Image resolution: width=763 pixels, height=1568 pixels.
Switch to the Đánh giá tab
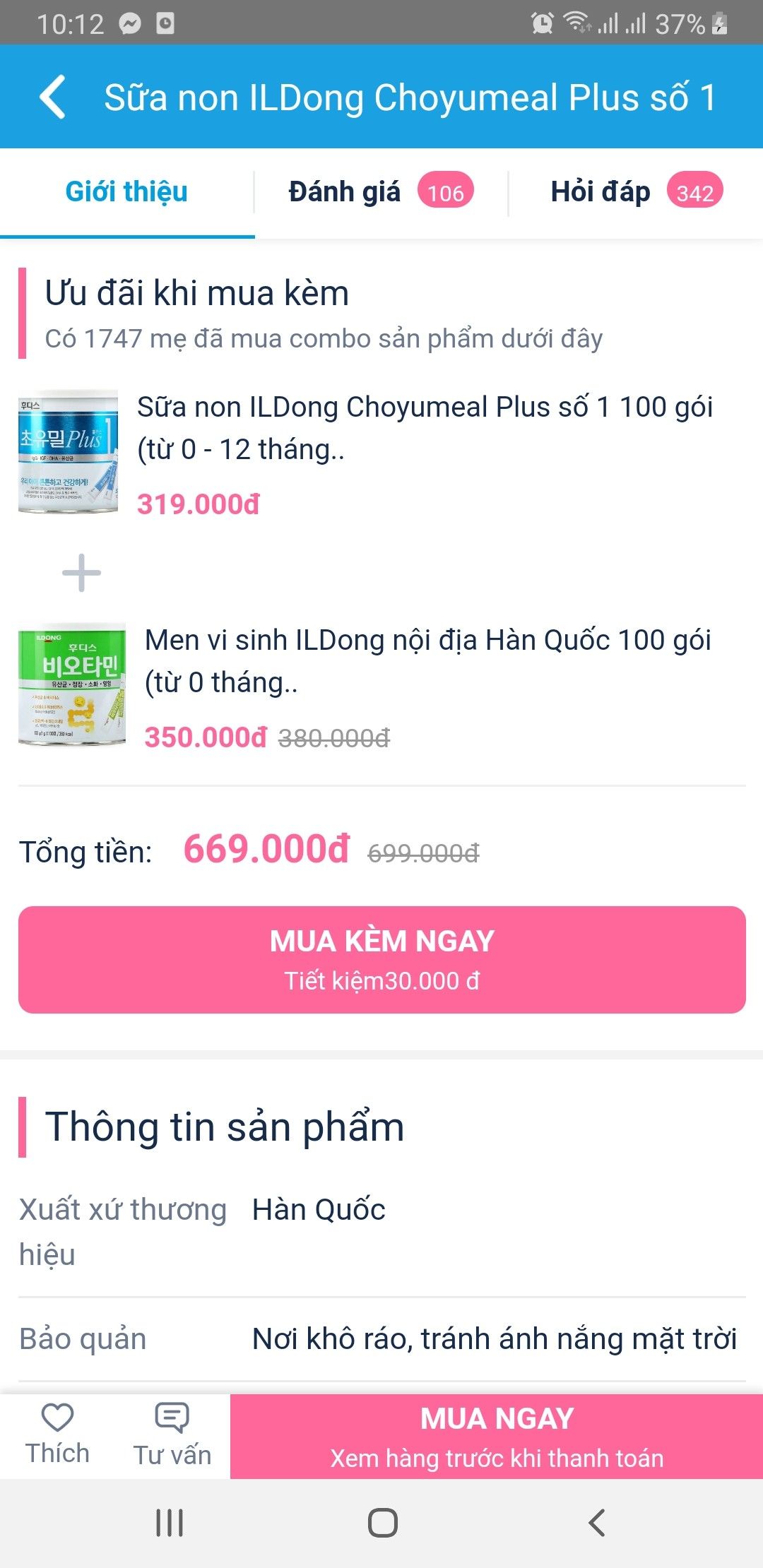(381, 191)
